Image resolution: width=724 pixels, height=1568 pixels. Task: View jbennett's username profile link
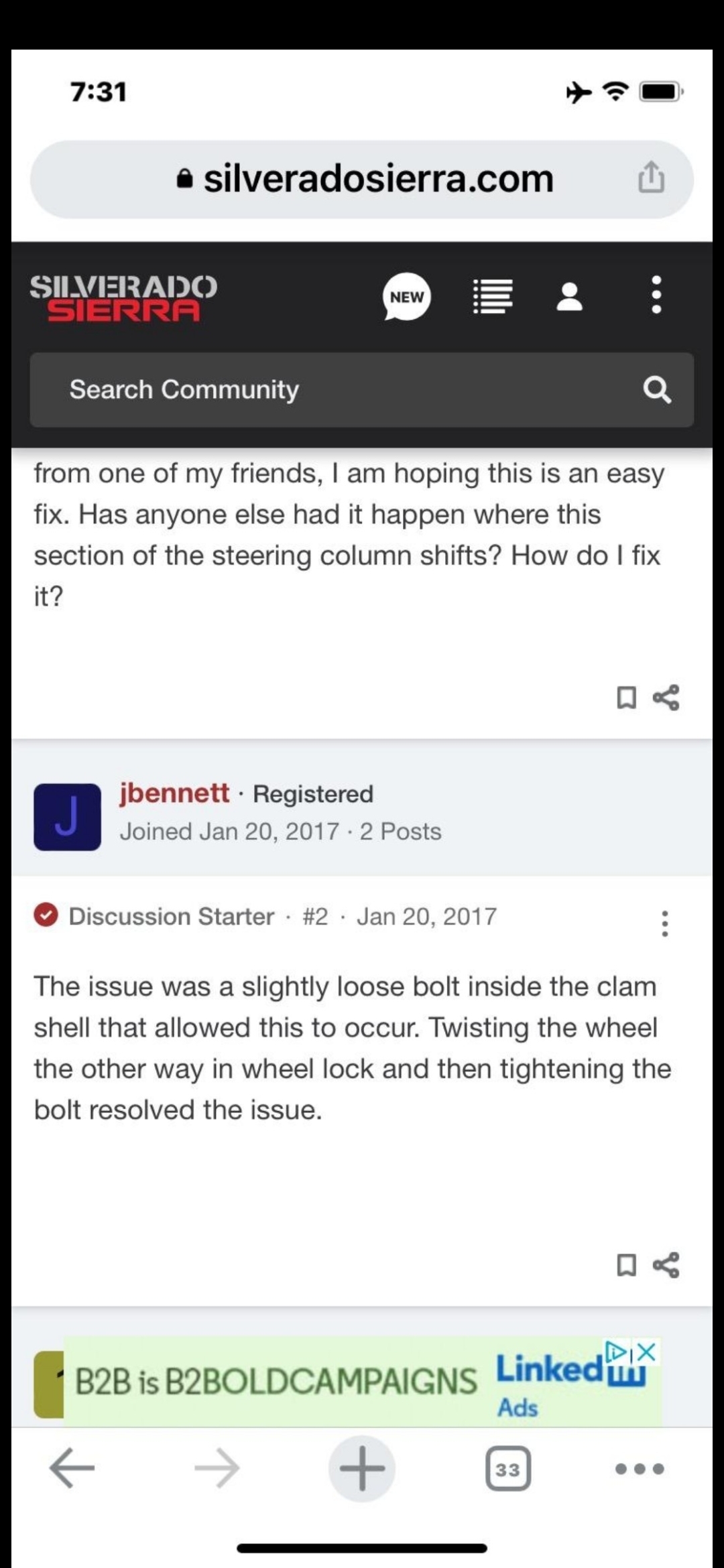[x=174, y=793]
